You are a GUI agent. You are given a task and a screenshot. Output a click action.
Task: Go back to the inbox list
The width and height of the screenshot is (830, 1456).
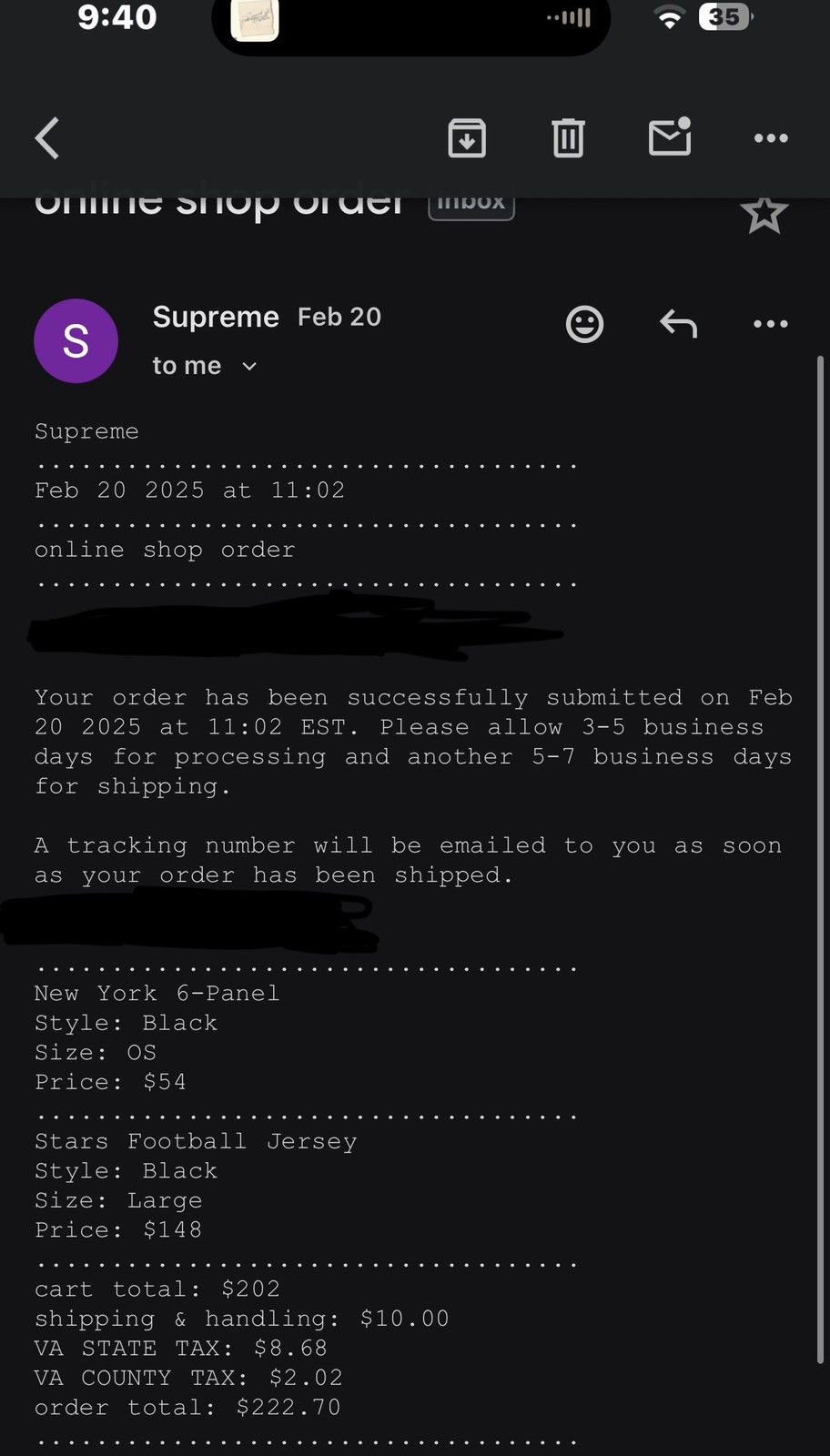pos(47,138)
